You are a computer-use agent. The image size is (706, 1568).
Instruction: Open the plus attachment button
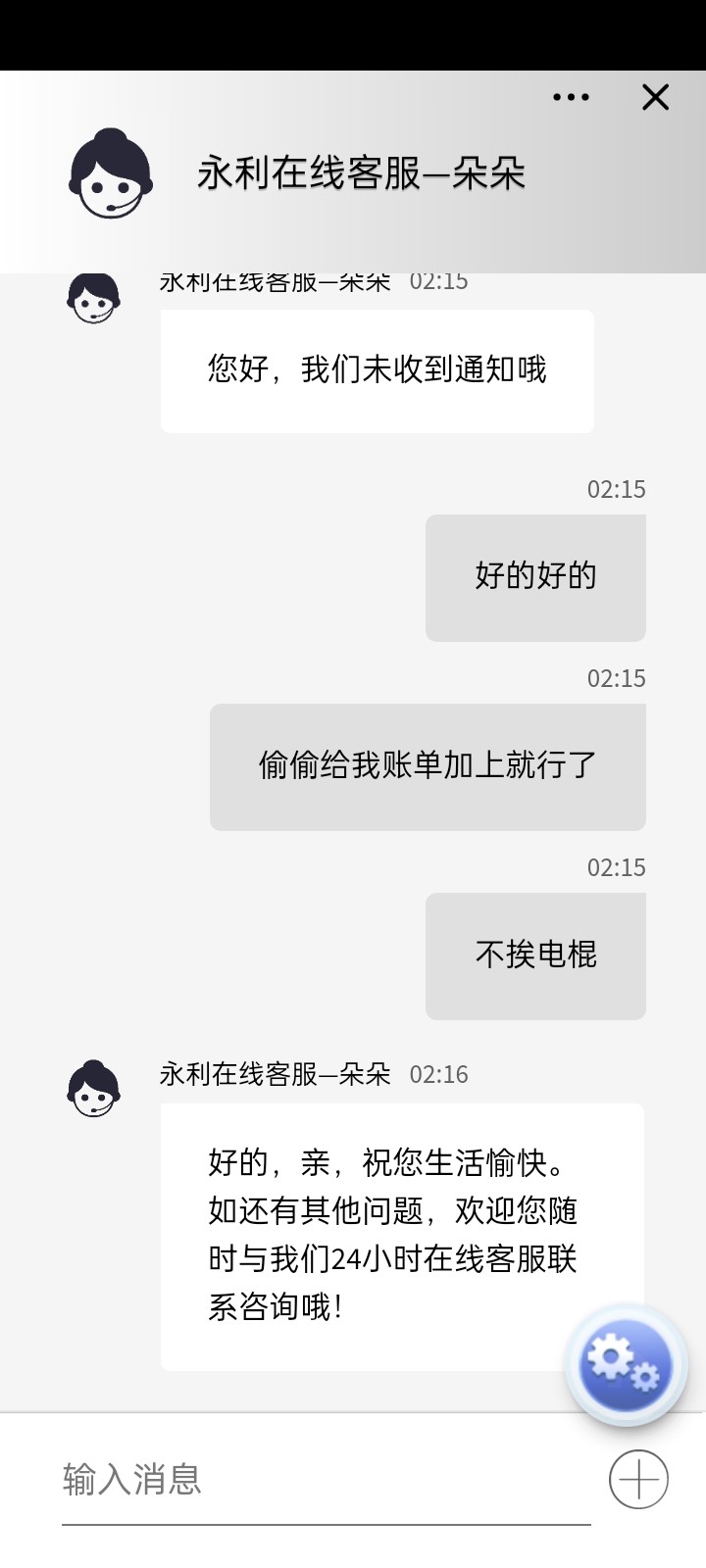click(x=638, y=1479)
